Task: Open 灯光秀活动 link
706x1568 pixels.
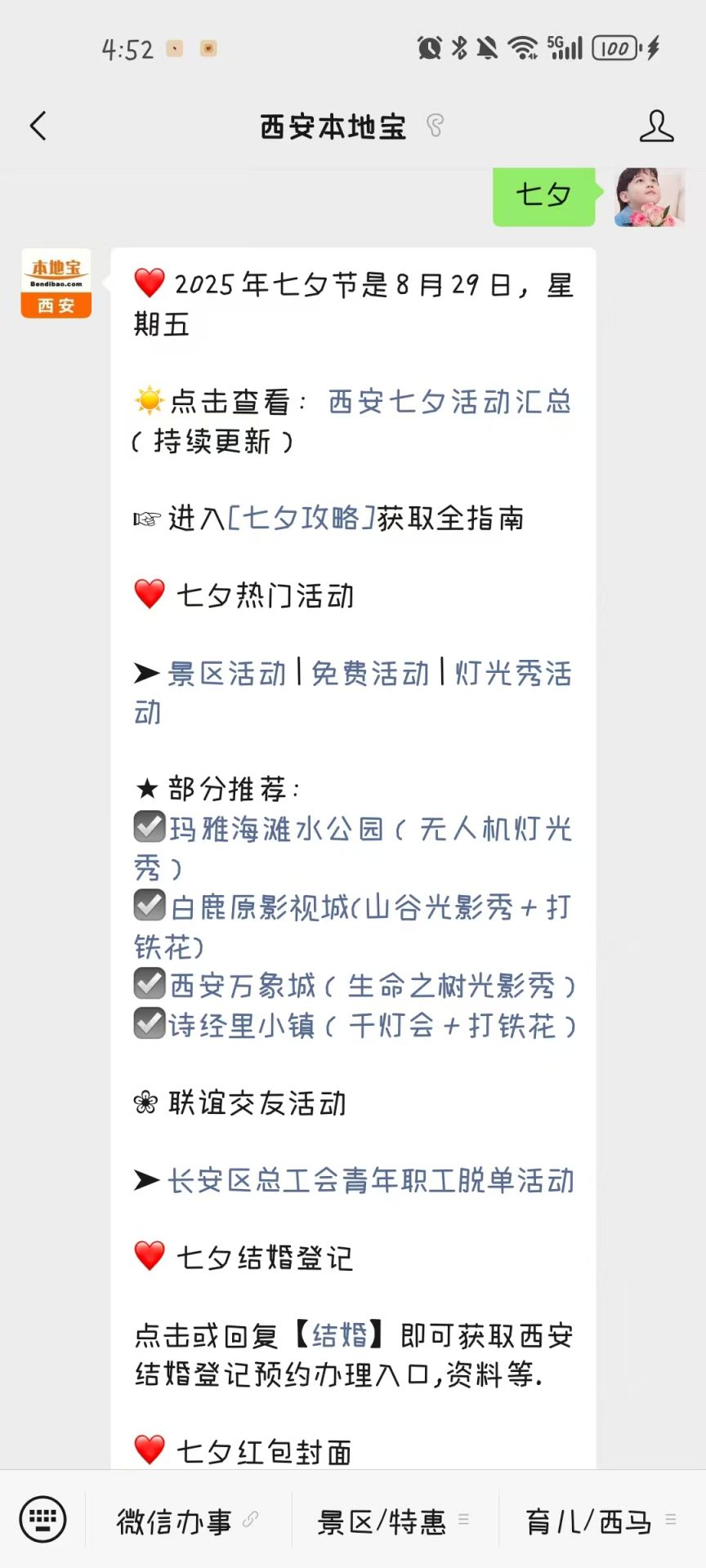Action: click(x=512, y=674)
